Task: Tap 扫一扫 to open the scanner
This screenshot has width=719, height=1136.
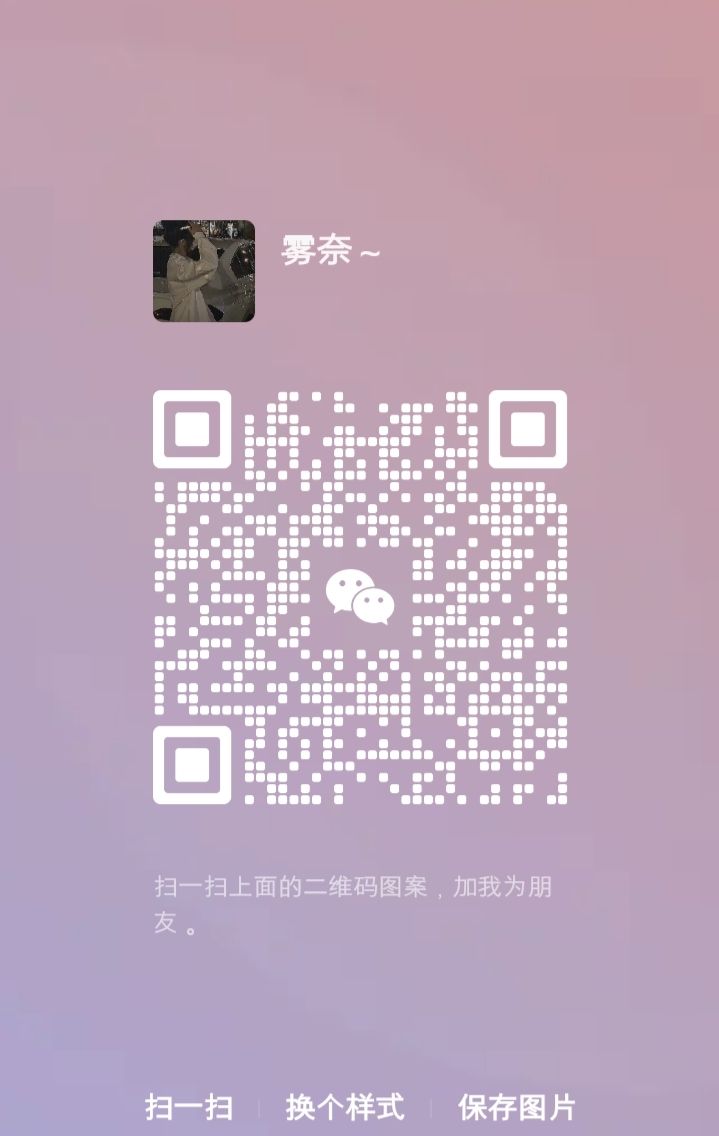Action: pyautogui.click(x=189, y=1107)
